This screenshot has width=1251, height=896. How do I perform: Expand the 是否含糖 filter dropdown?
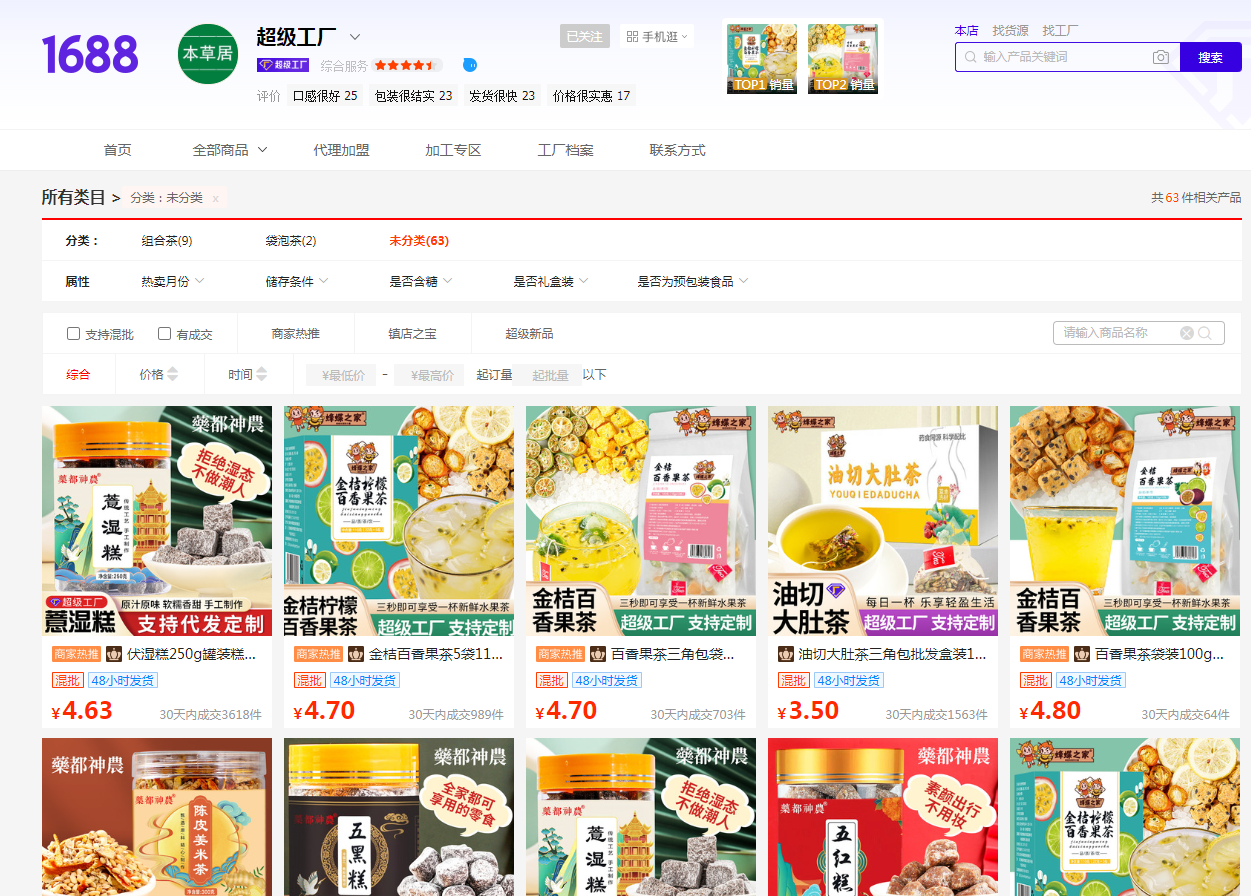point(420,282)
